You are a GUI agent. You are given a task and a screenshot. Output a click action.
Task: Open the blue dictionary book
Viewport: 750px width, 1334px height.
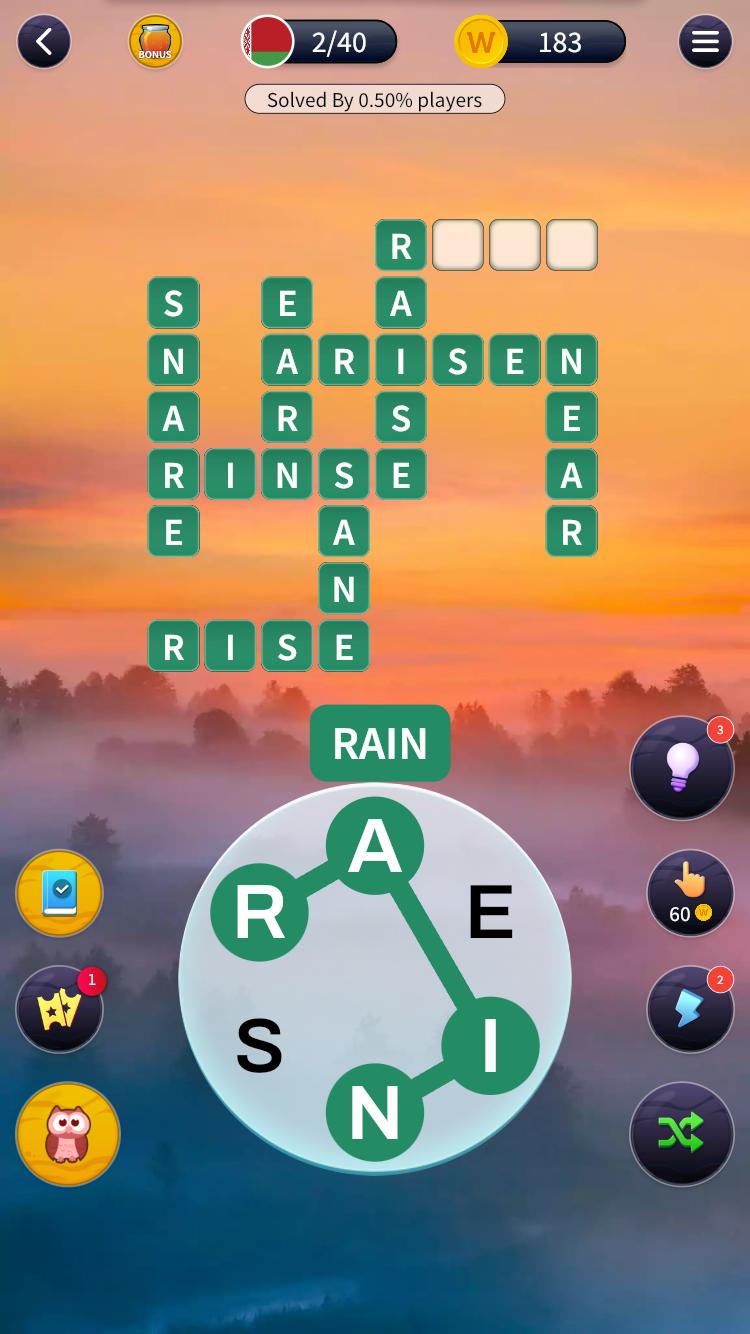[60, 893]
